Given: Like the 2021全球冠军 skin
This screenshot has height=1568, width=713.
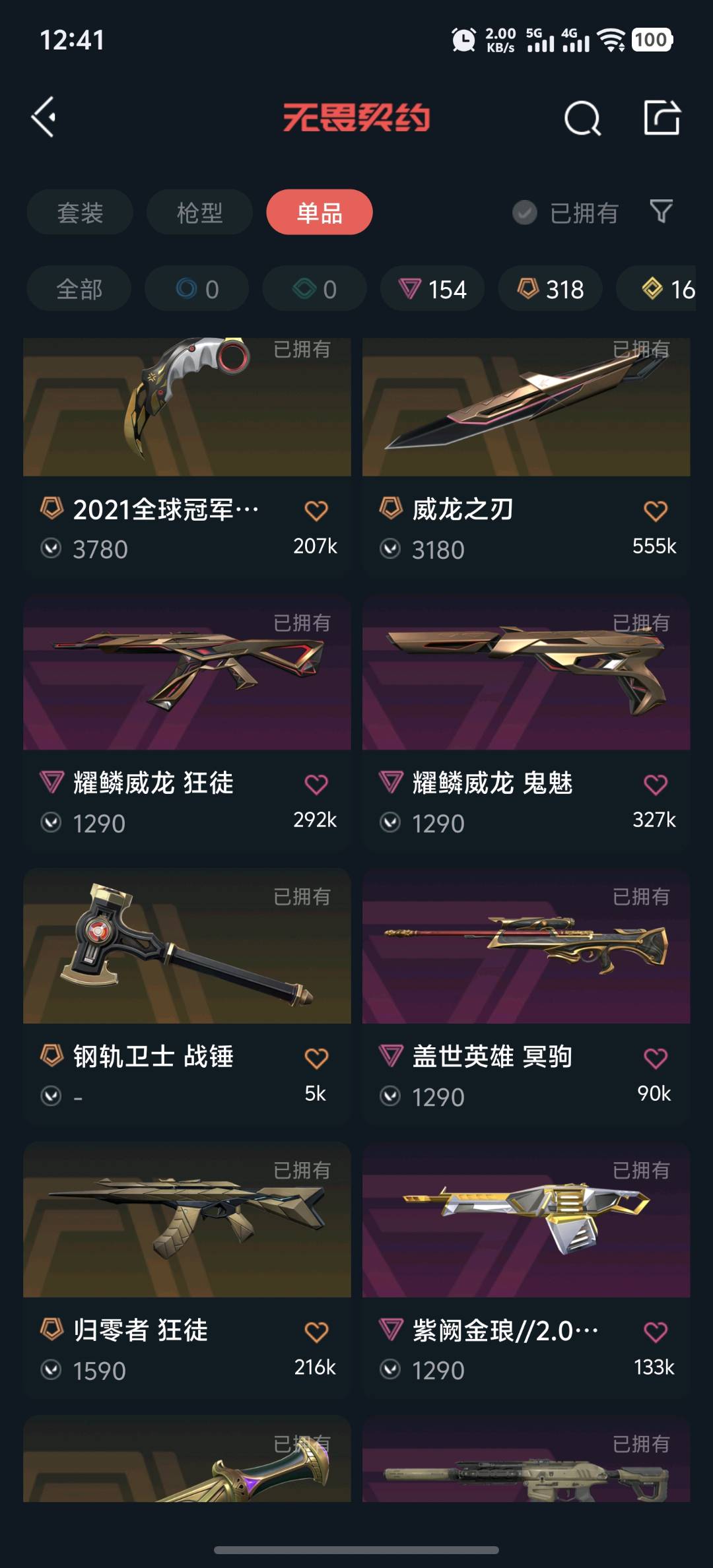Looking at the screenshot, I should (316, 510).
